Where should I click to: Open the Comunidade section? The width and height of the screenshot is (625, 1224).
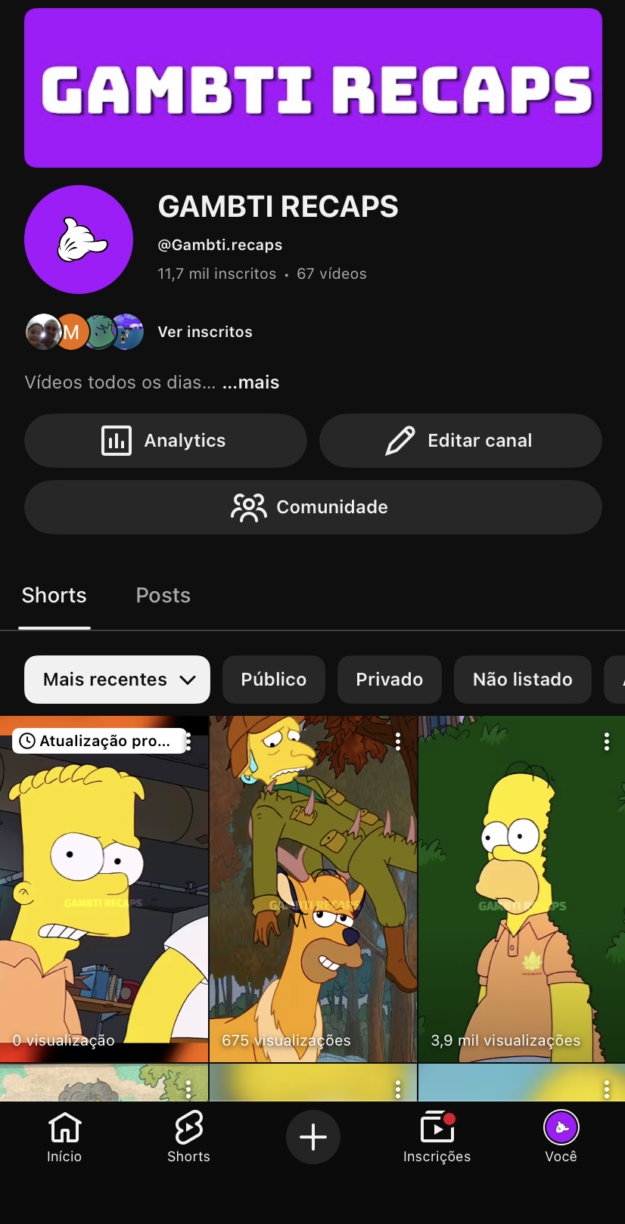pyautogui.click(x=312, y=507)
